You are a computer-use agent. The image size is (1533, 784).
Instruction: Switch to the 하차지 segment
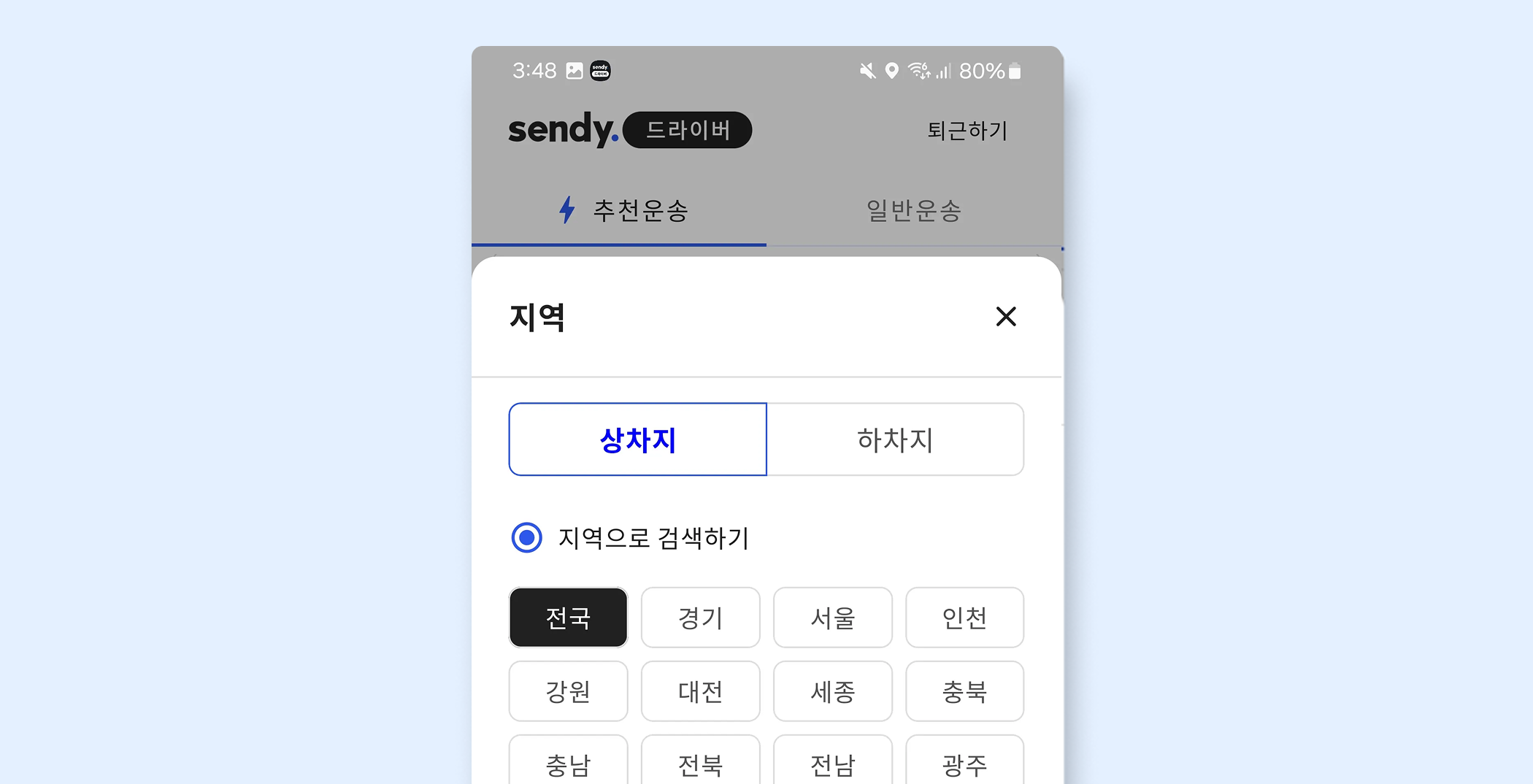[895, 439]
